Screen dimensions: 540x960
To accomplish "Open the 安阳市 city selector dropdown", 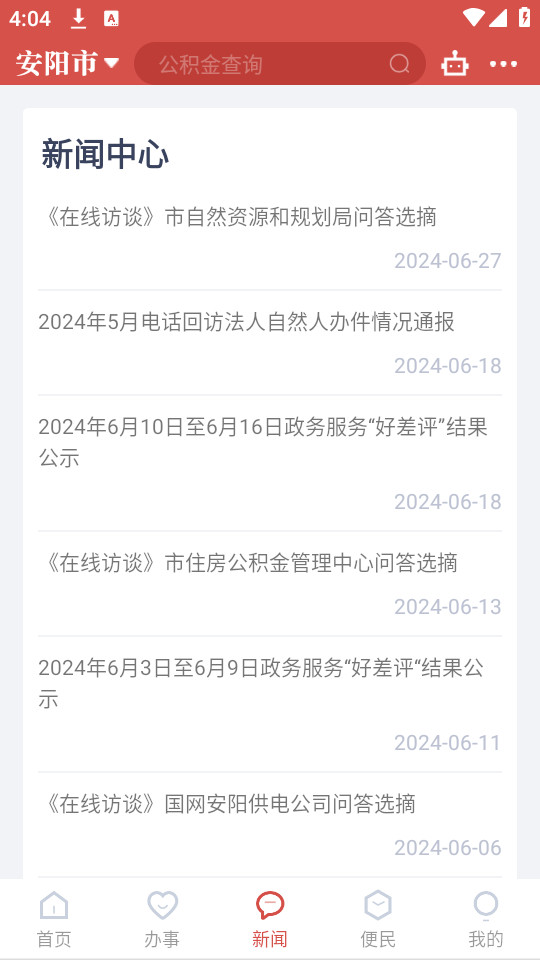I will (x=67, y=64).
